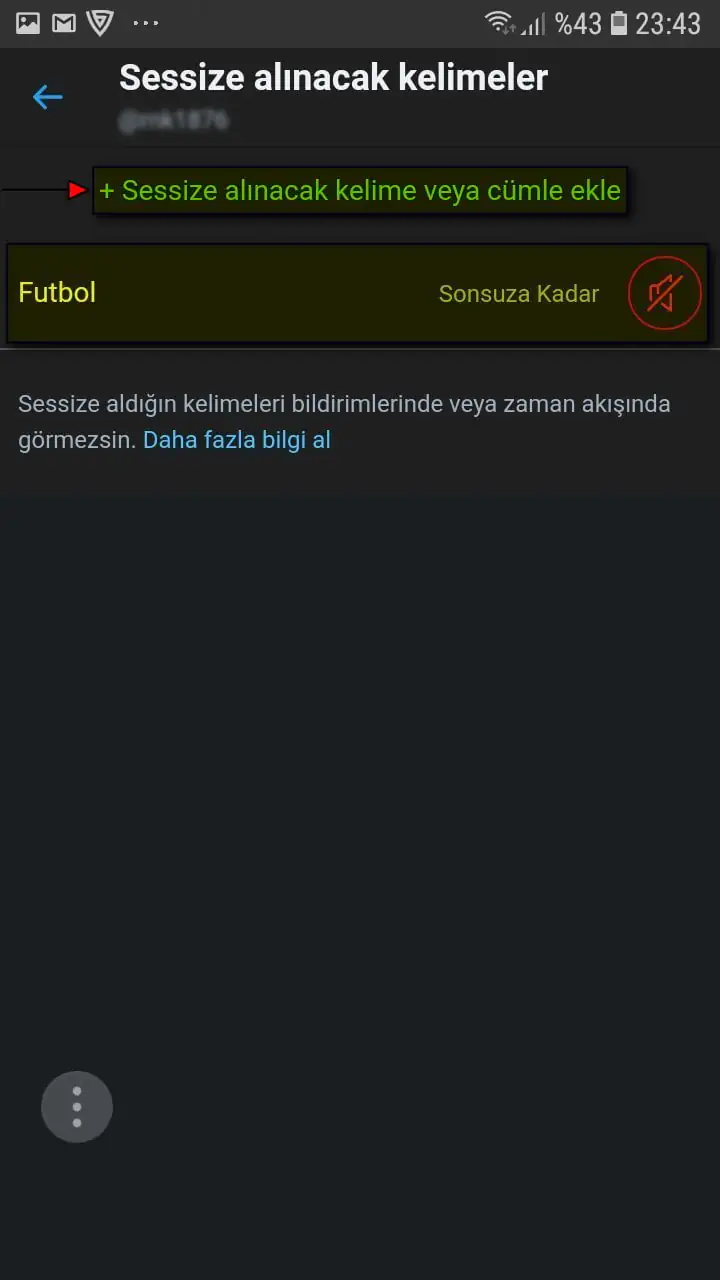Open the Futbol muted word entry
Screen dimensions: 720x1280
(x=200, y=293)
